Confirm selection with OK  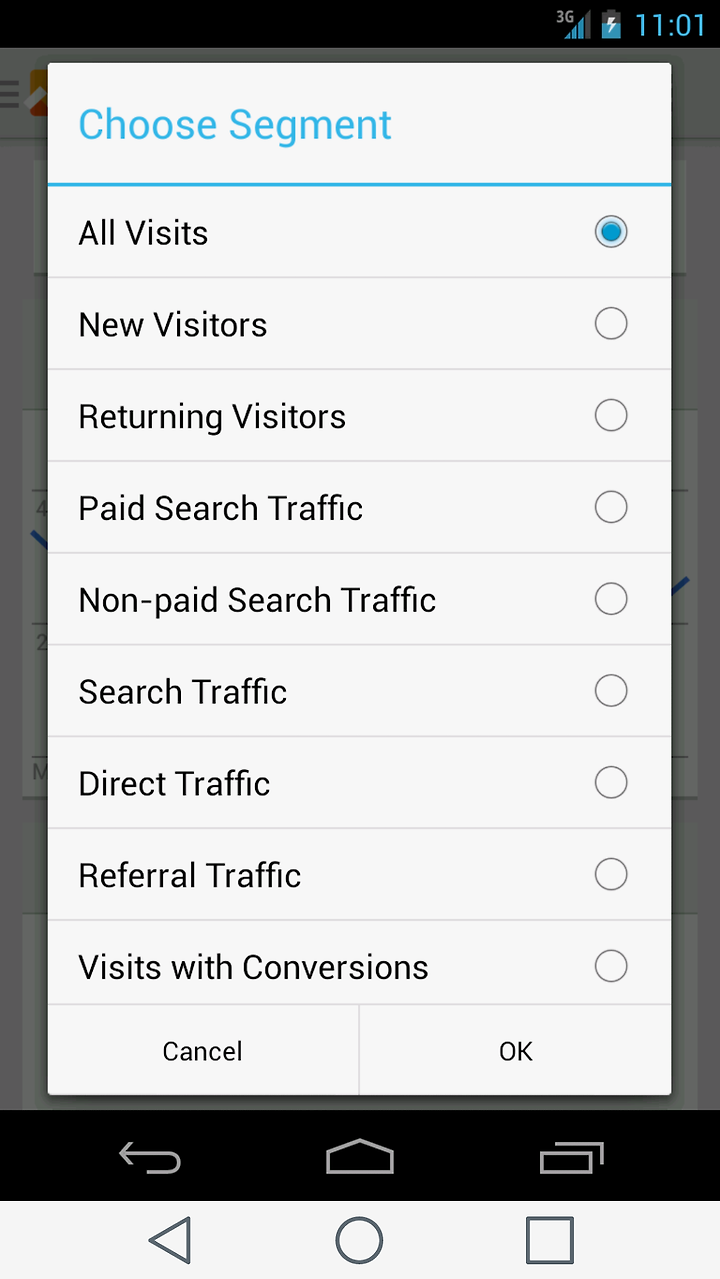516,1051
